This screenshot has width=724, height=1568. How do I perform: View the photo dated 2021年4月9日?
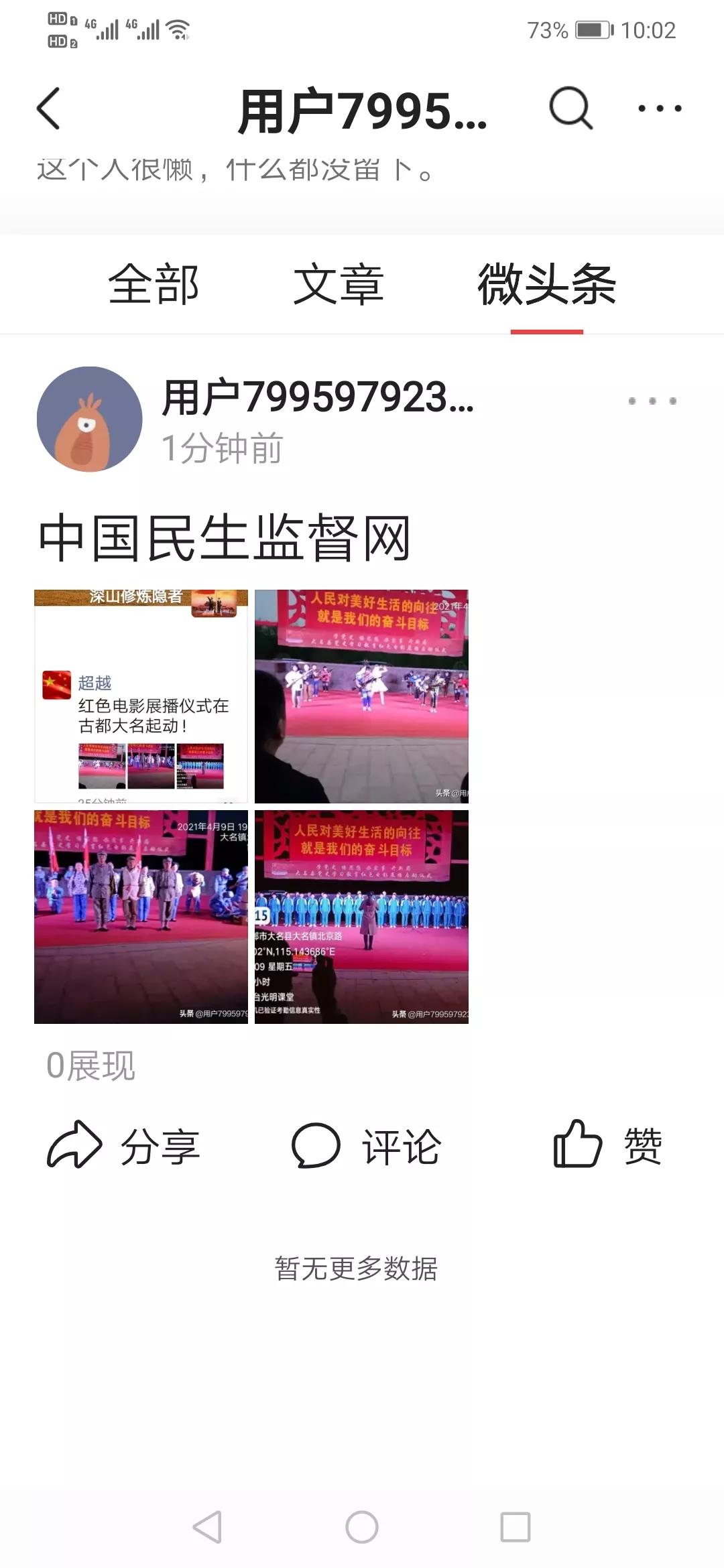[x=141, y=917]
